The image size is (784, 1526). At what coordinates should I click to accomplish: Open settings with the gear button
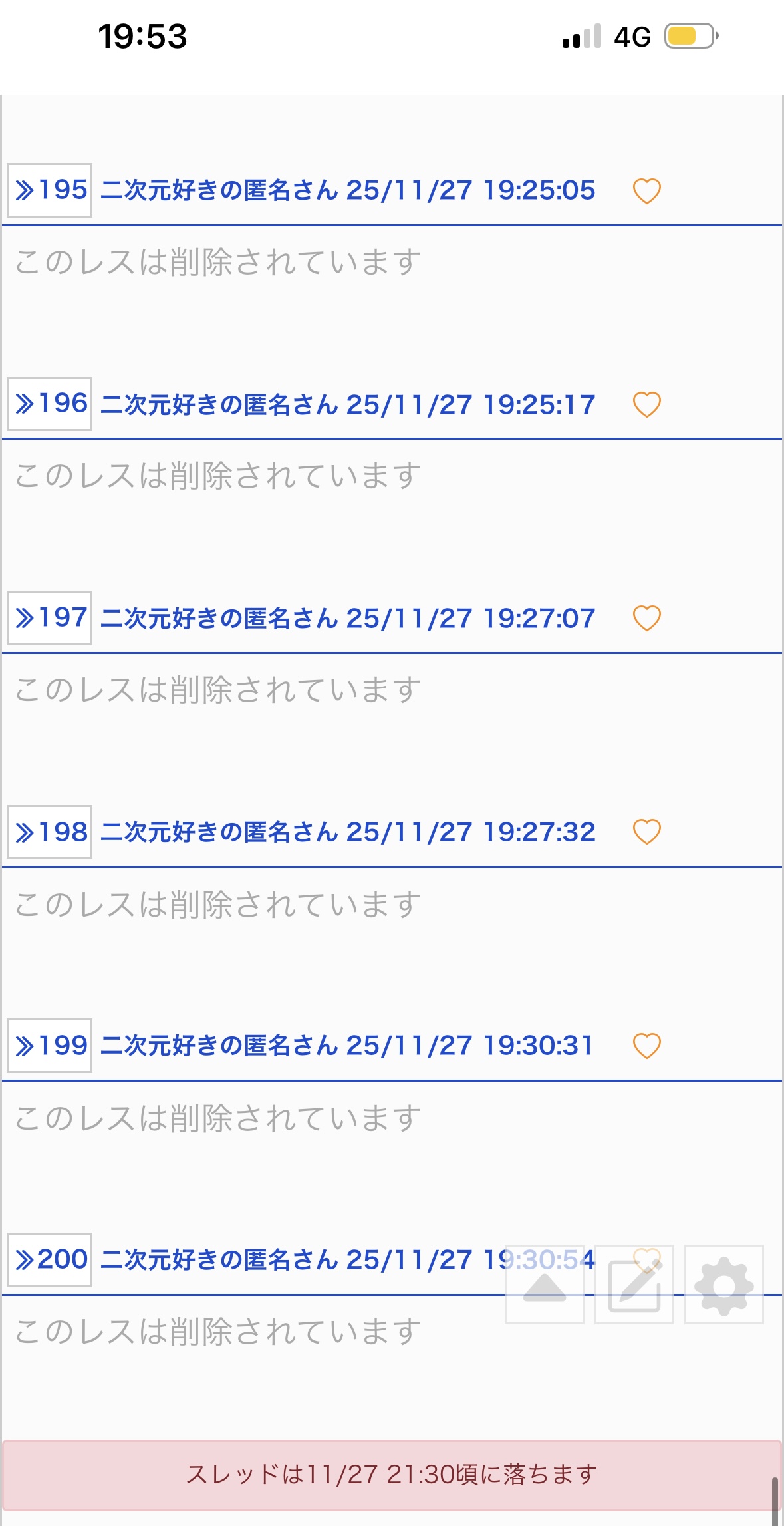(x=724, y=1285)
